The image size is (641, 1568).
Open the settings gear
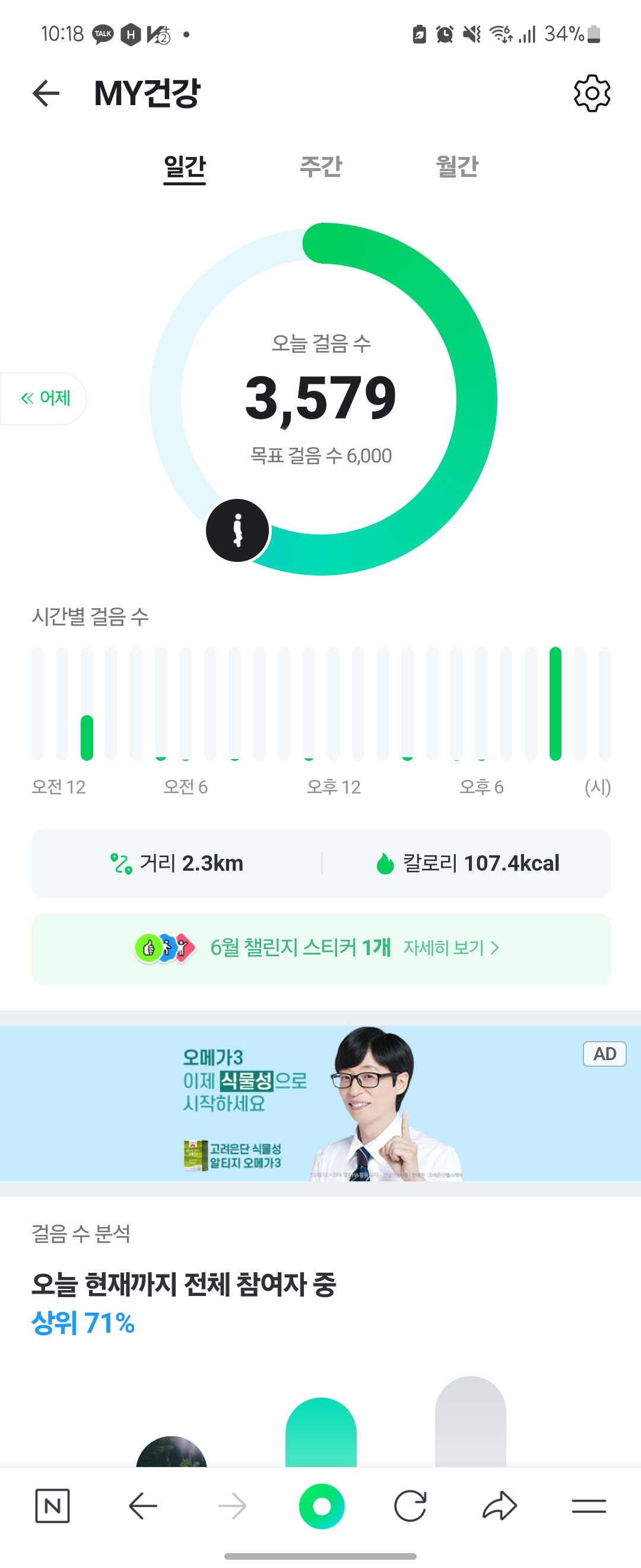coord(592,93)
